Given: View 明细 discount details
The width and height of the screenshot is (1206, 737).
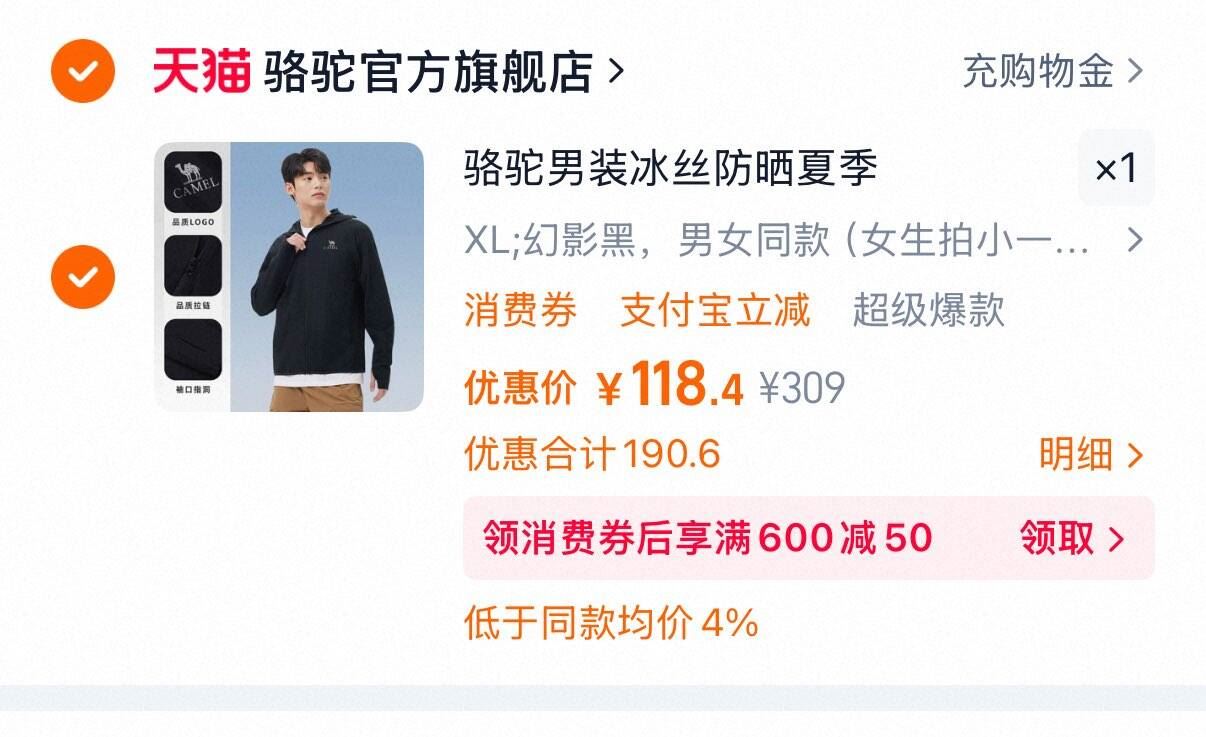Looking at the screenshot, I should point(1090,455).
